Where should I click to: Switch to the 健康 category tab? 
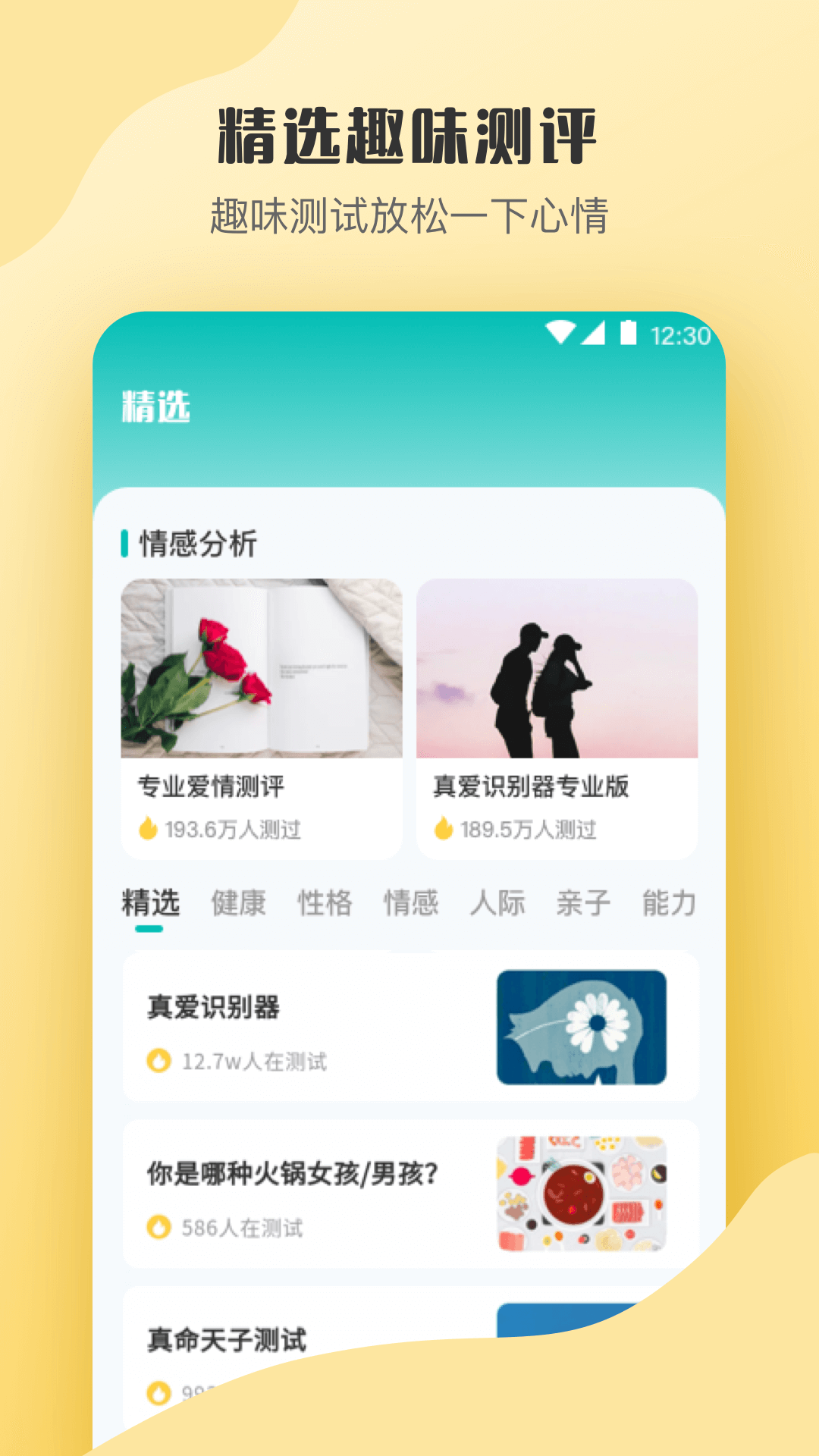pyautogui.click(x=238, y=902)
